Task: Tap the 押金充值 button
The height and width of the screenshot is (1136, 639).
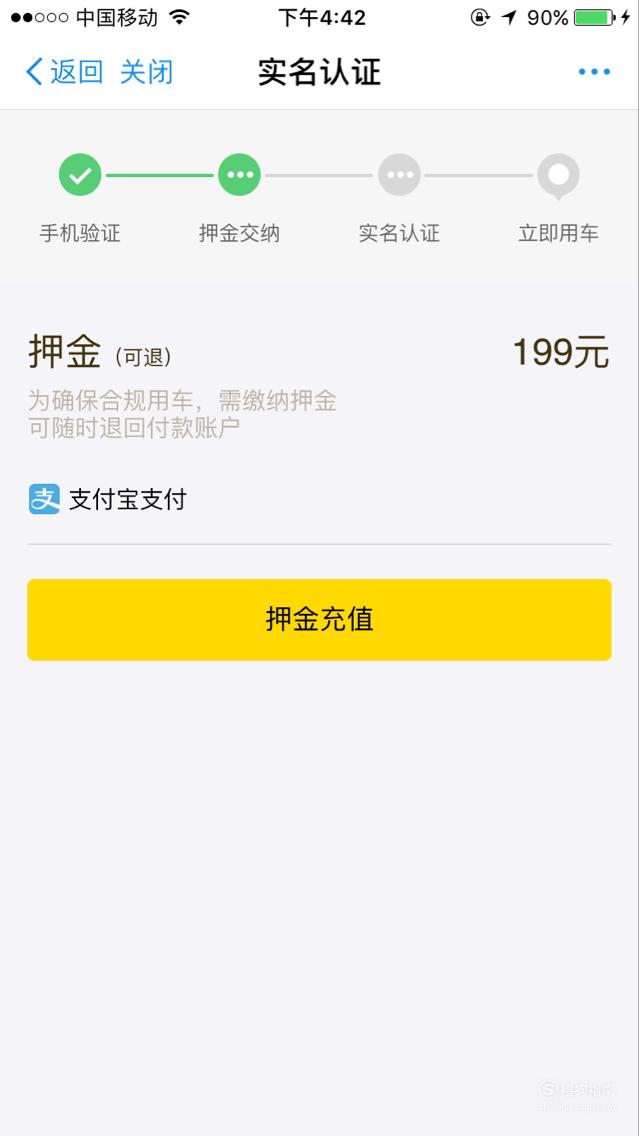Action: 320,619
